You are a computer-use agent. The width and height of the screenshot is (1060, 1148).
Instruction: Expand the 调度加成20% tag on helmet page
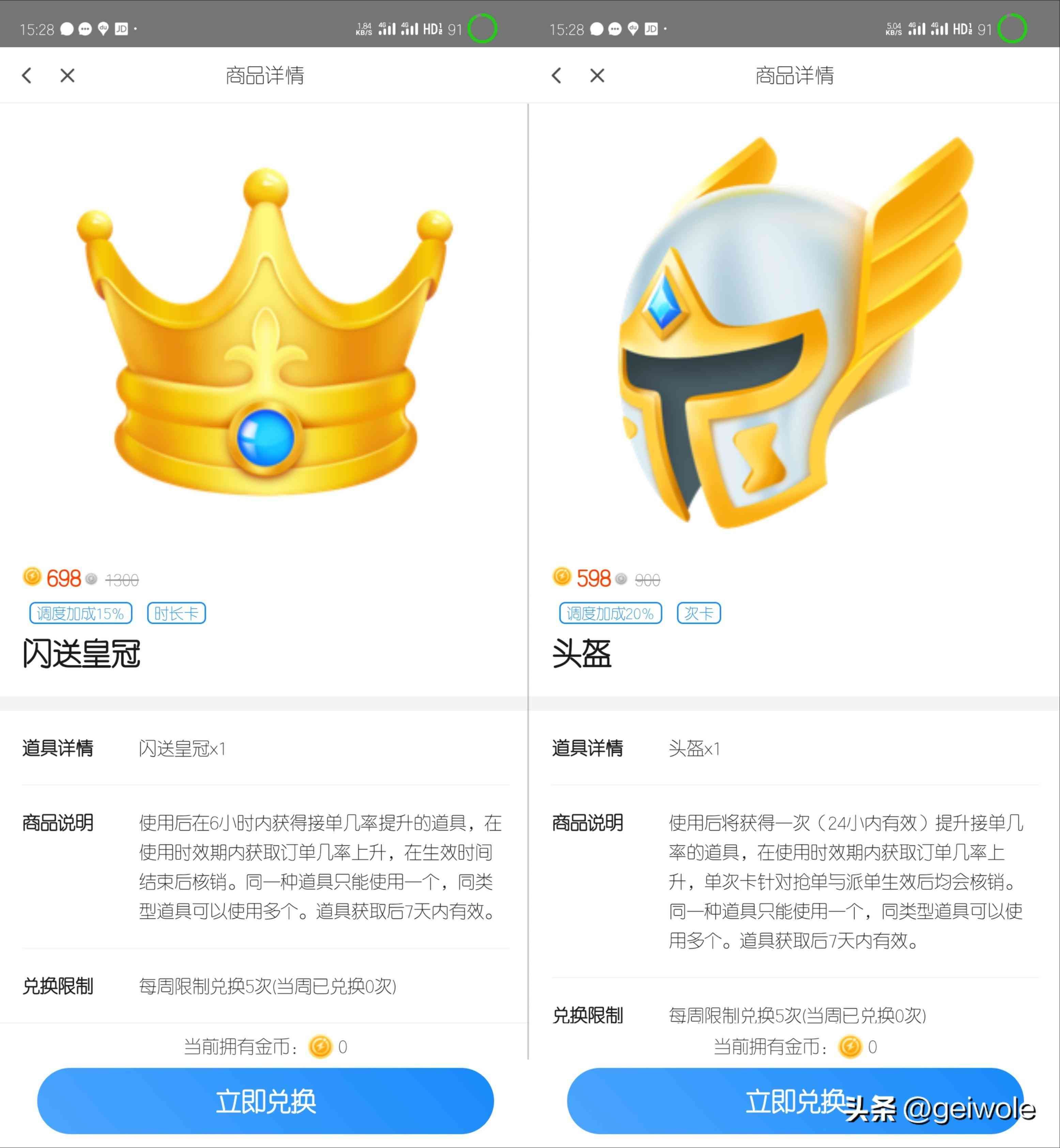click(610, 613)
